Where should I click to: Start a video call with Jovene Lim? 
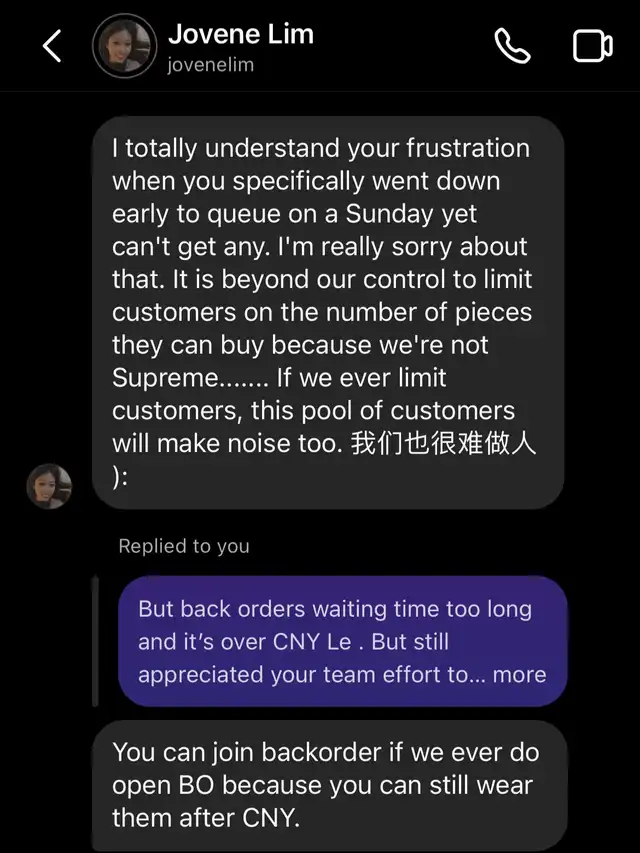[592, 47]
